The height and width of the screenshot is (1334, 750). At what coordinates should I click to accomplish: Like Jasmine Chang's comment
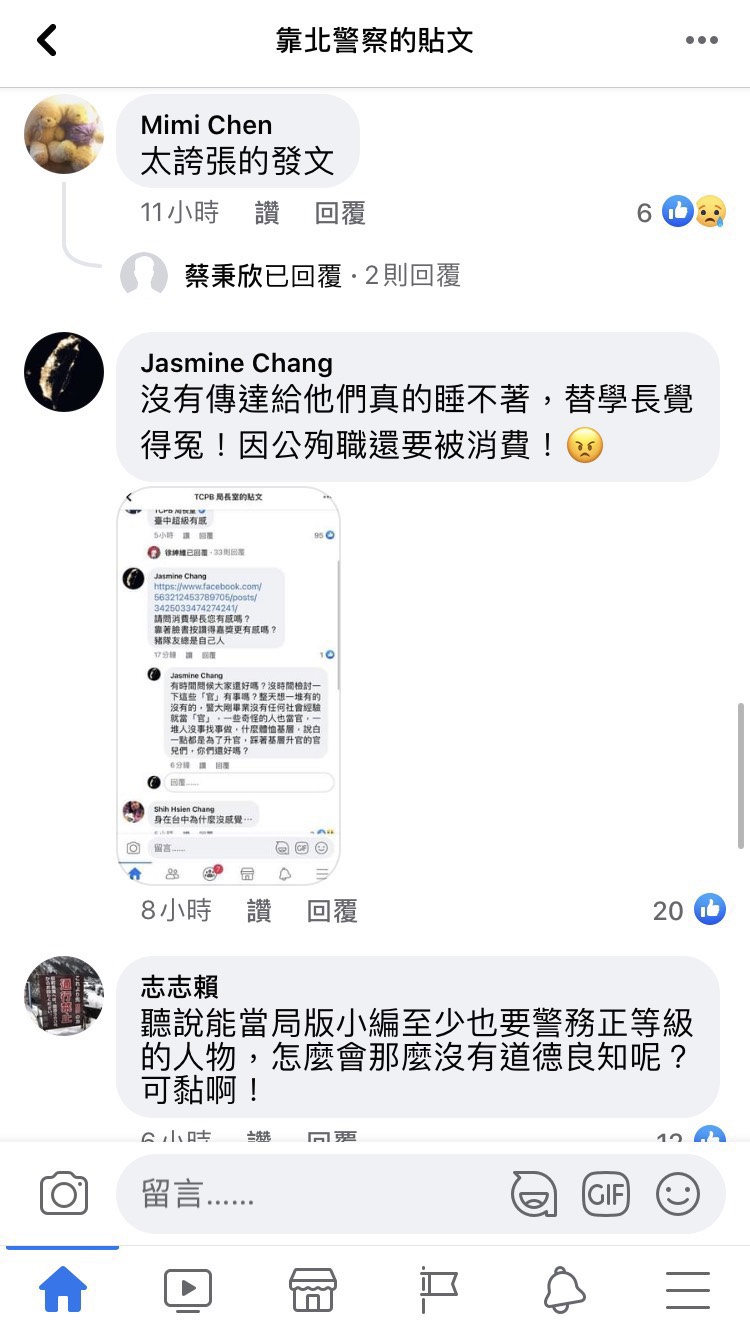pos(259,910)
